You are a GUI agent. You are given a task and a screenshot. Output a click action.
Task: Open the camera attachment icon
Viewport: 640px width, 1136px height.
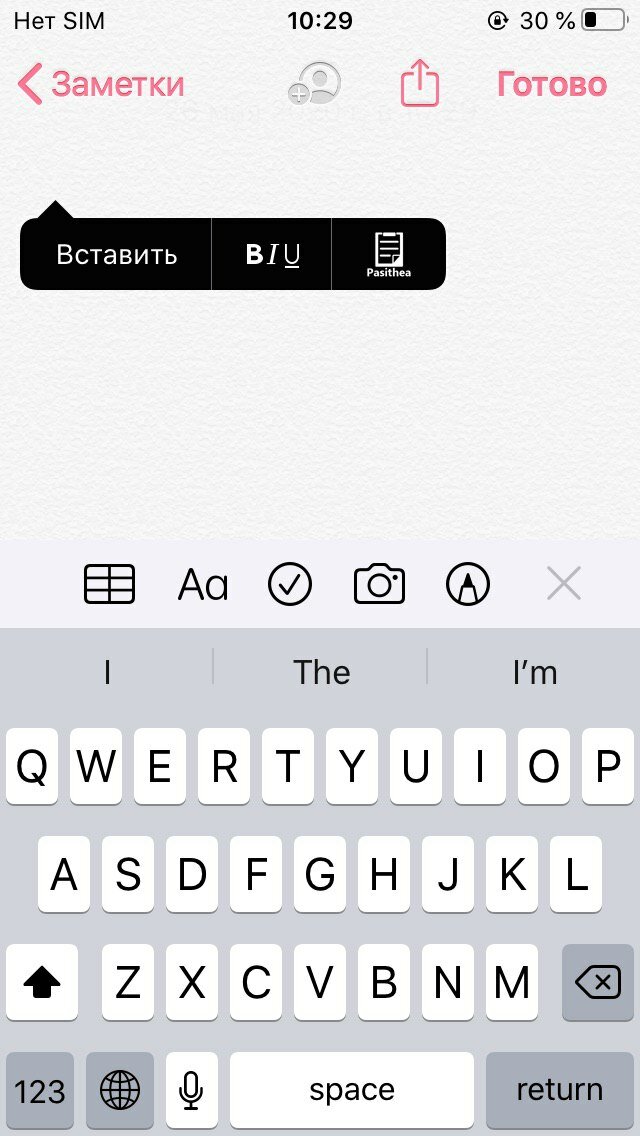pyautogui.click(x=379, y=584)
